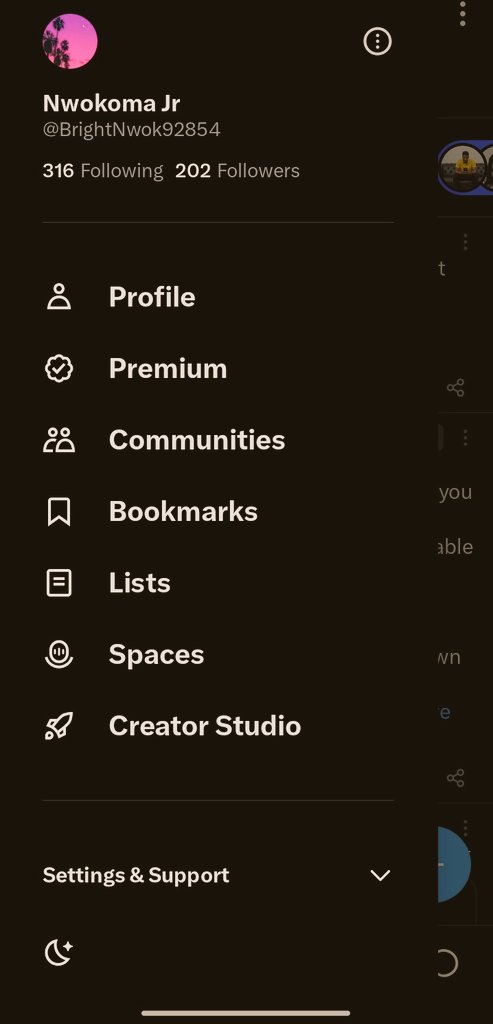Launch Creator Studio
493x1024 pixels.
click(218, 726)
